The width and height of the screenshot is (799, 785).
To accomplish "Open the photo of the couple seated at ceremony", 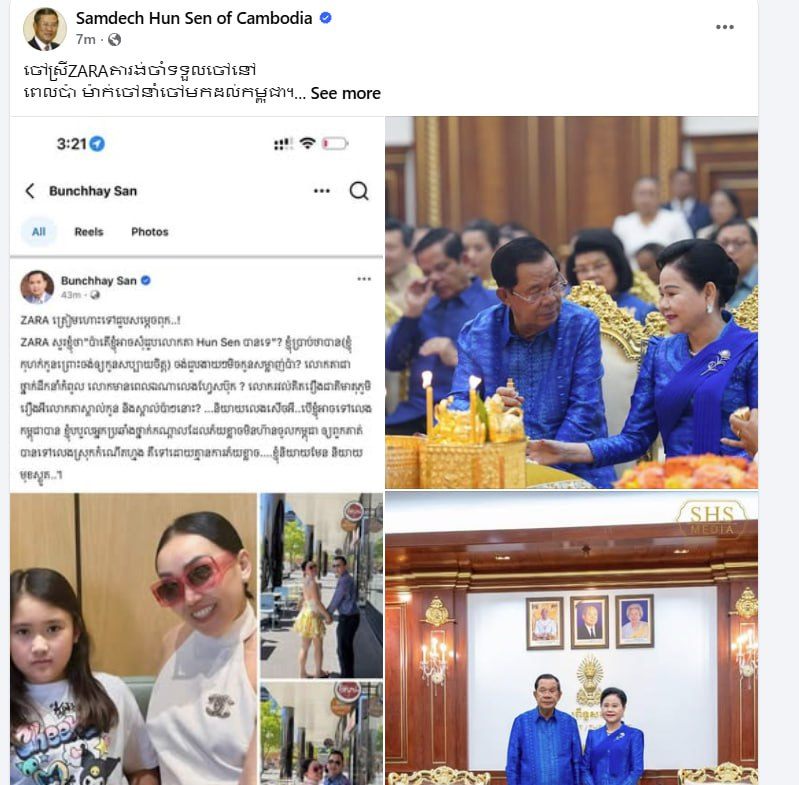I will pyautogui.click(x=571, y=302).
